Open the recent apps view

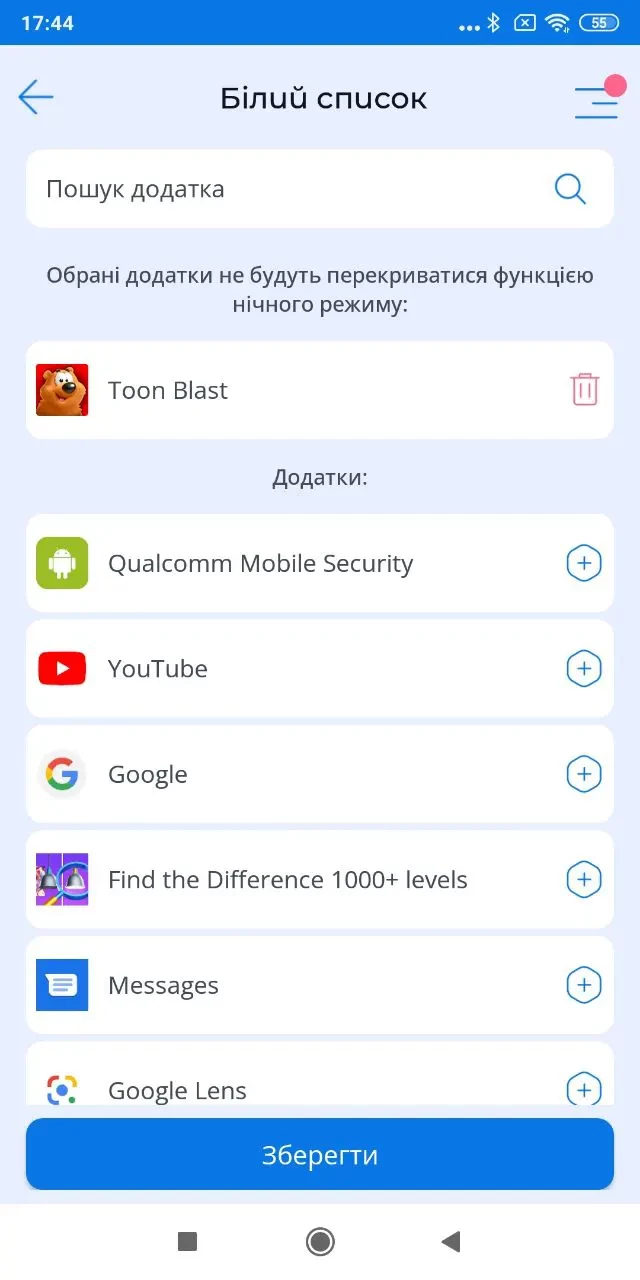(x=187, y=1241)
